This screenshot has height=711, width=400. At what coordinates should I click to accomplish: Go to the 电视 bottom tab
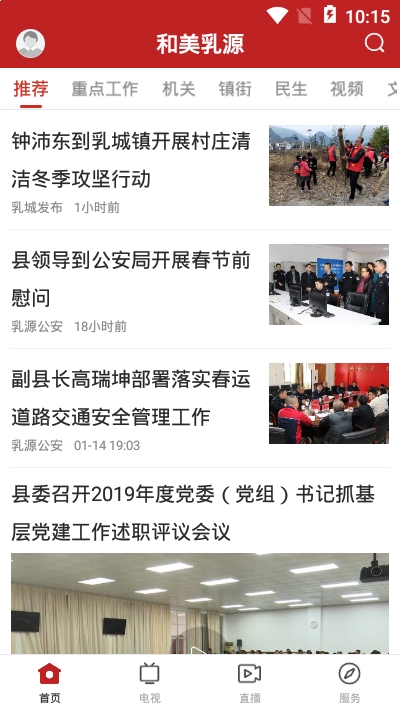coord(150,683)
